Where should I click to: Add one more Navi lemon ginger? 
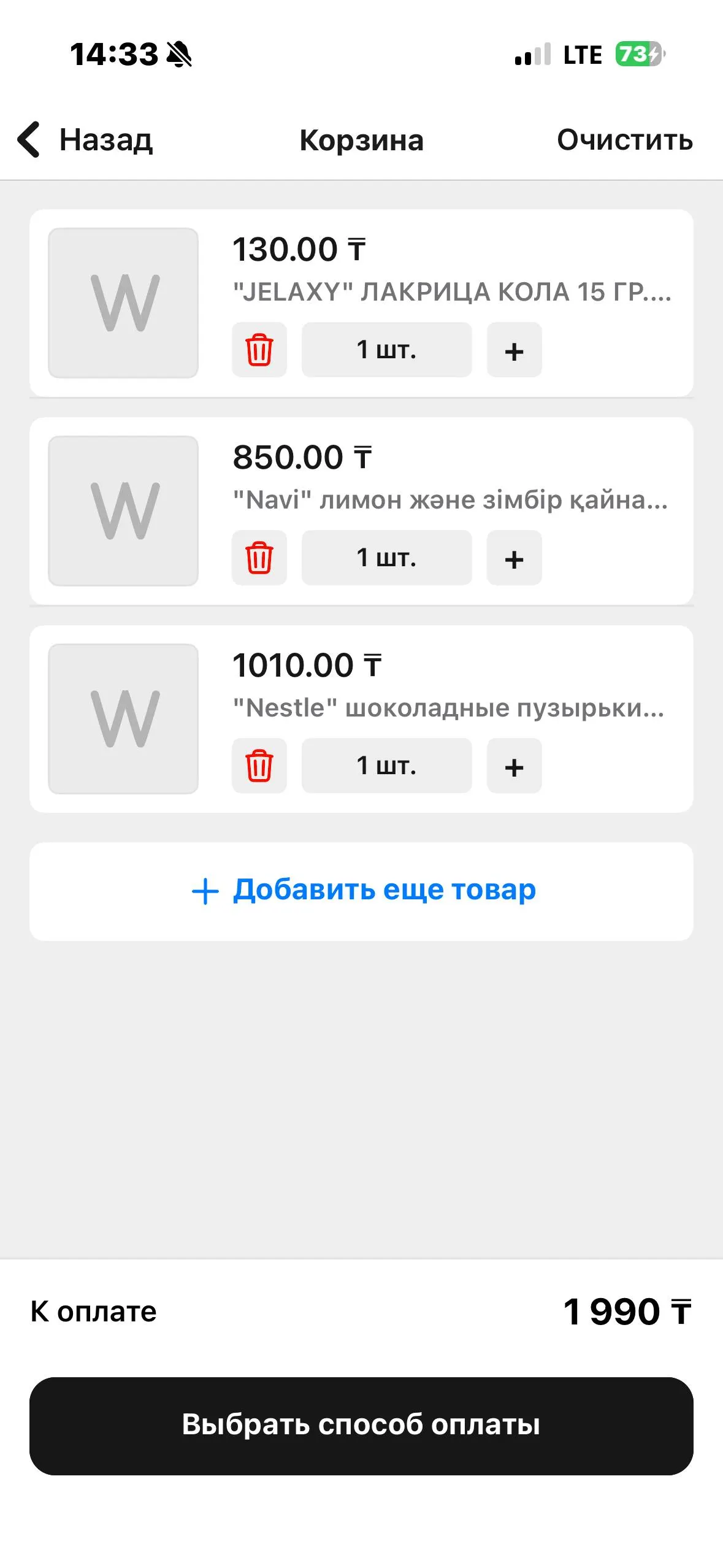click(514, 558)
